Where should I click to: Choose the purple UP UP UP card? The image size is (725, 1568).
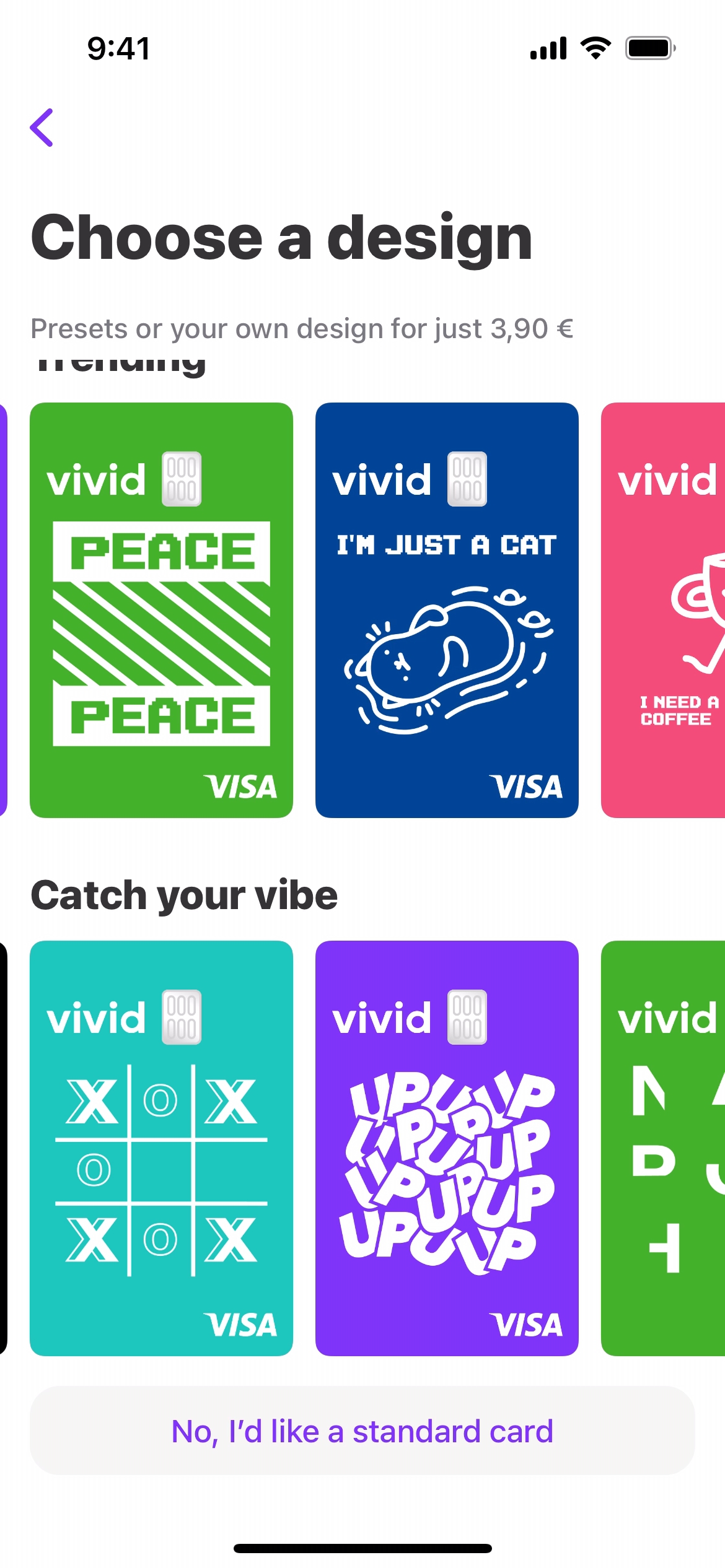[446, 1148]
